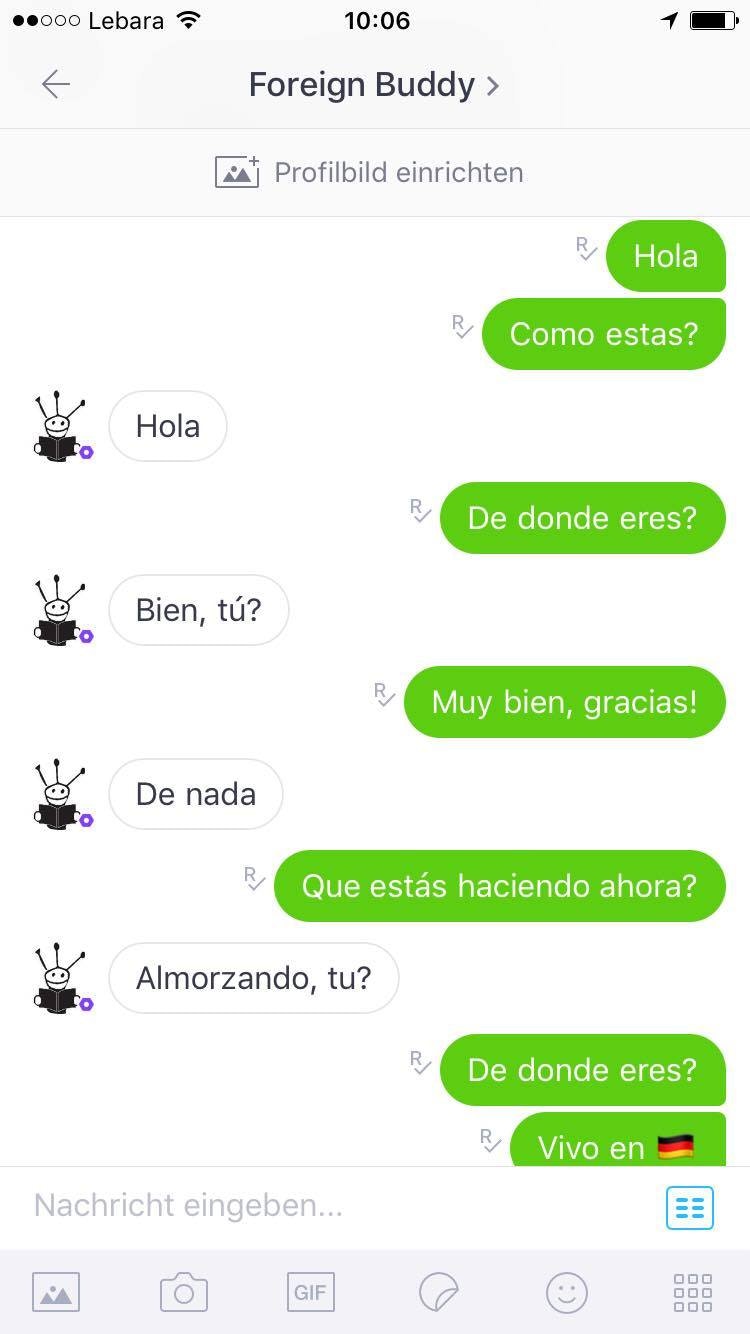Go back using the arrow icon

pos(56,85)
